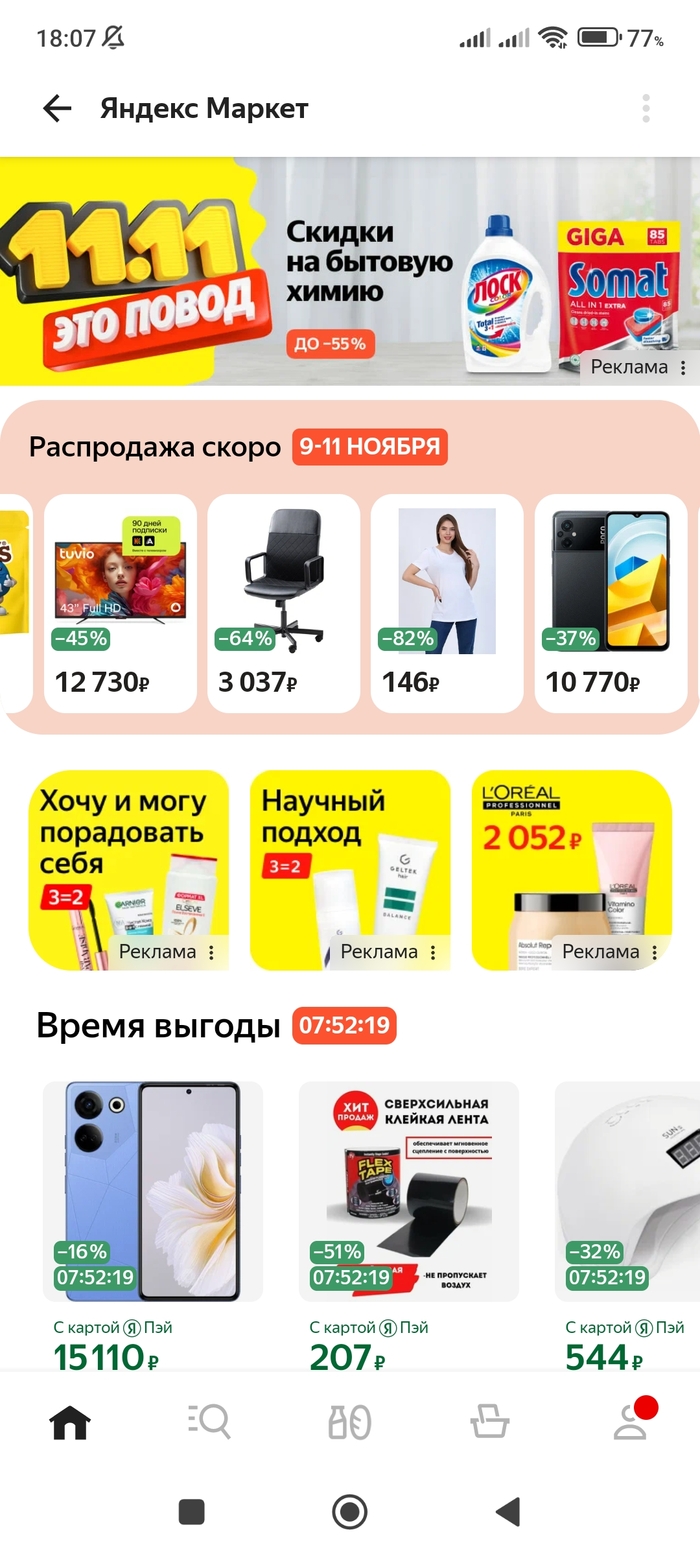The height and width of the screenshot is (1556, 700).
Task: Open the profile tab with red badge
Action: 630,1422
